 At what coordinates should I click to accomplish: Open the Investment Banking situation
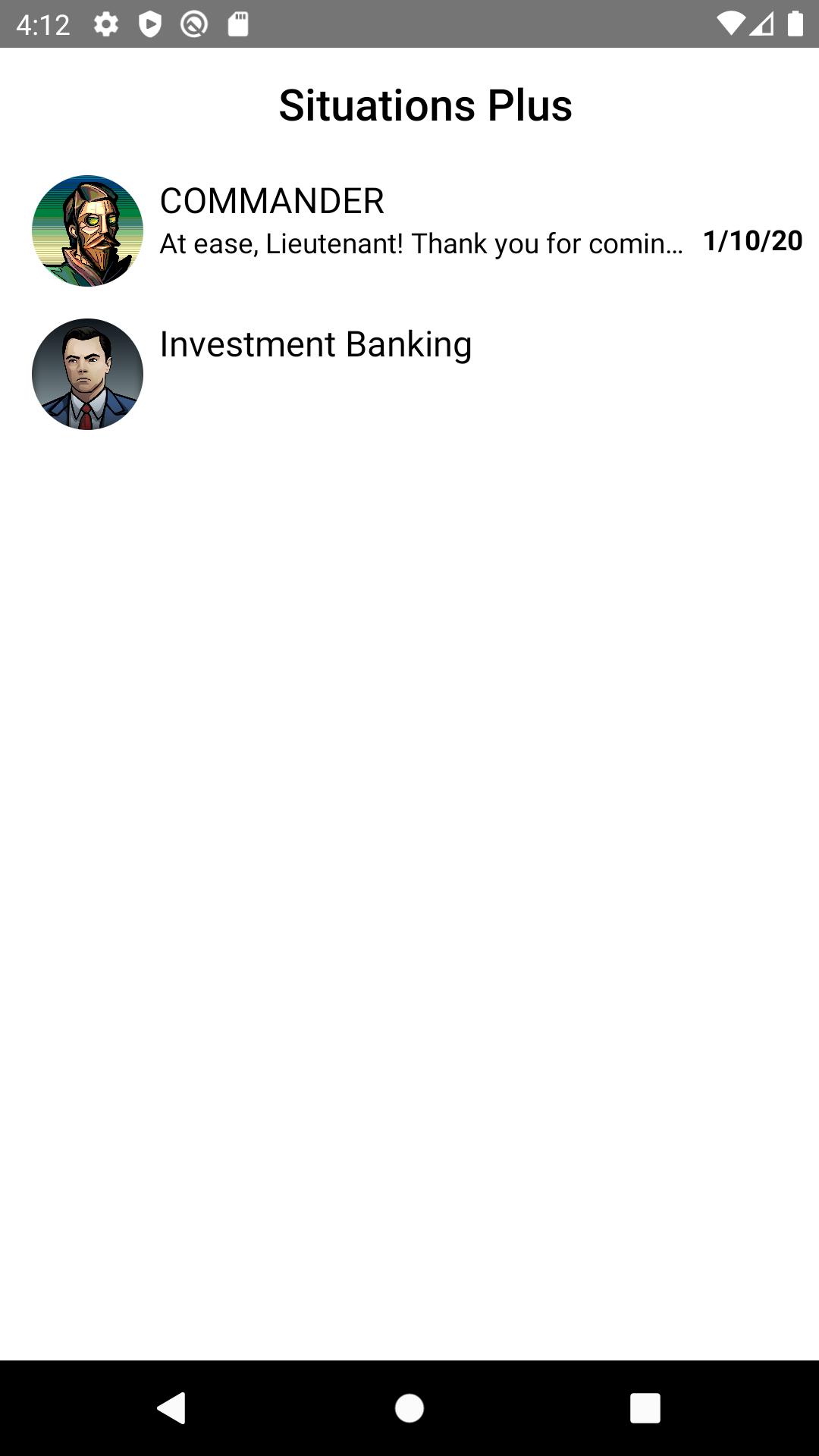tap(315, 345)
